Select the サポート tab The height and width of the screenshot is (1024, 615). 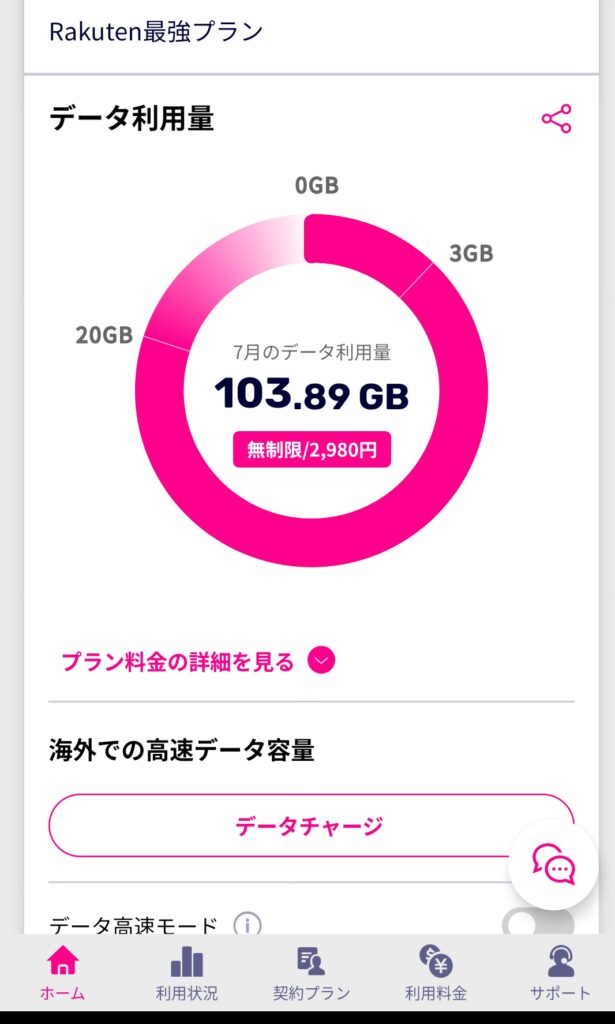(x=560, y=973)
